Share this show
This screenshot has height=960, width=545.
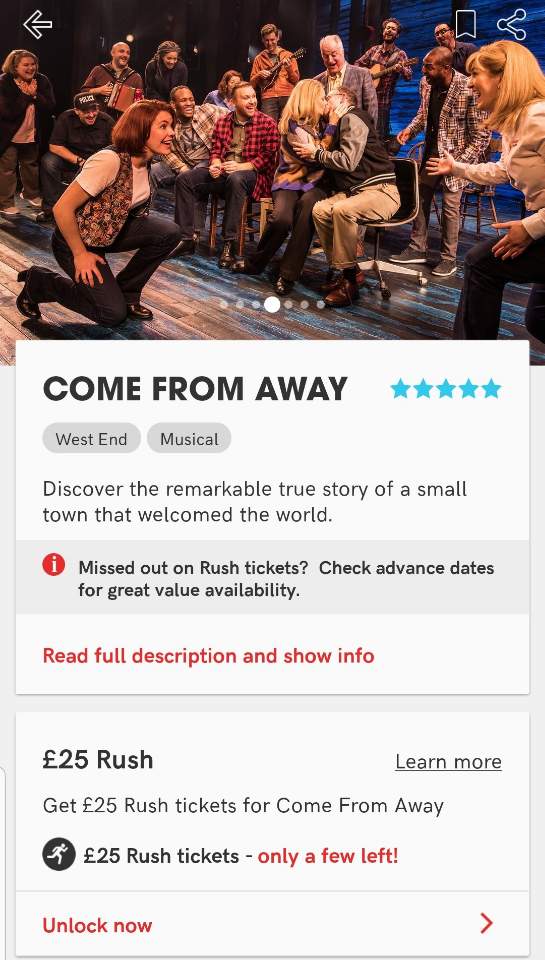pyautogui.click(x=511, y=24)
